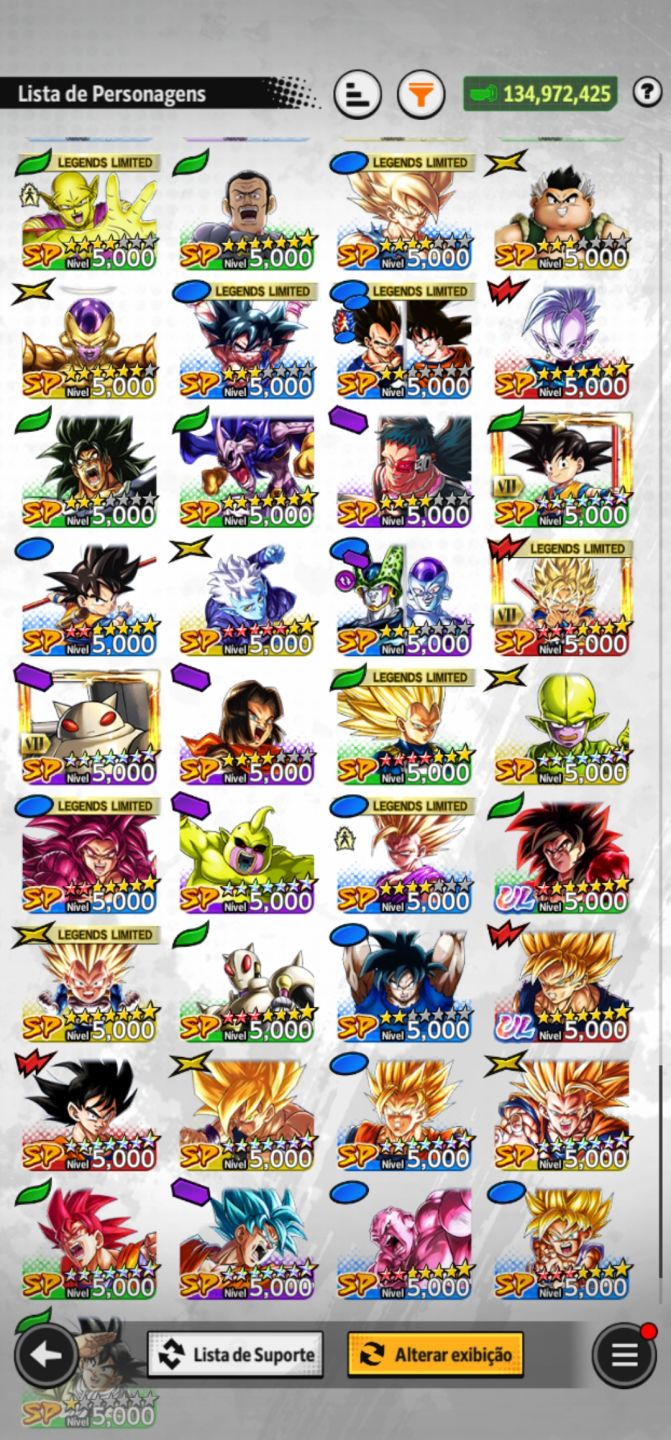Go back with the arrow button

point(46,1355)
